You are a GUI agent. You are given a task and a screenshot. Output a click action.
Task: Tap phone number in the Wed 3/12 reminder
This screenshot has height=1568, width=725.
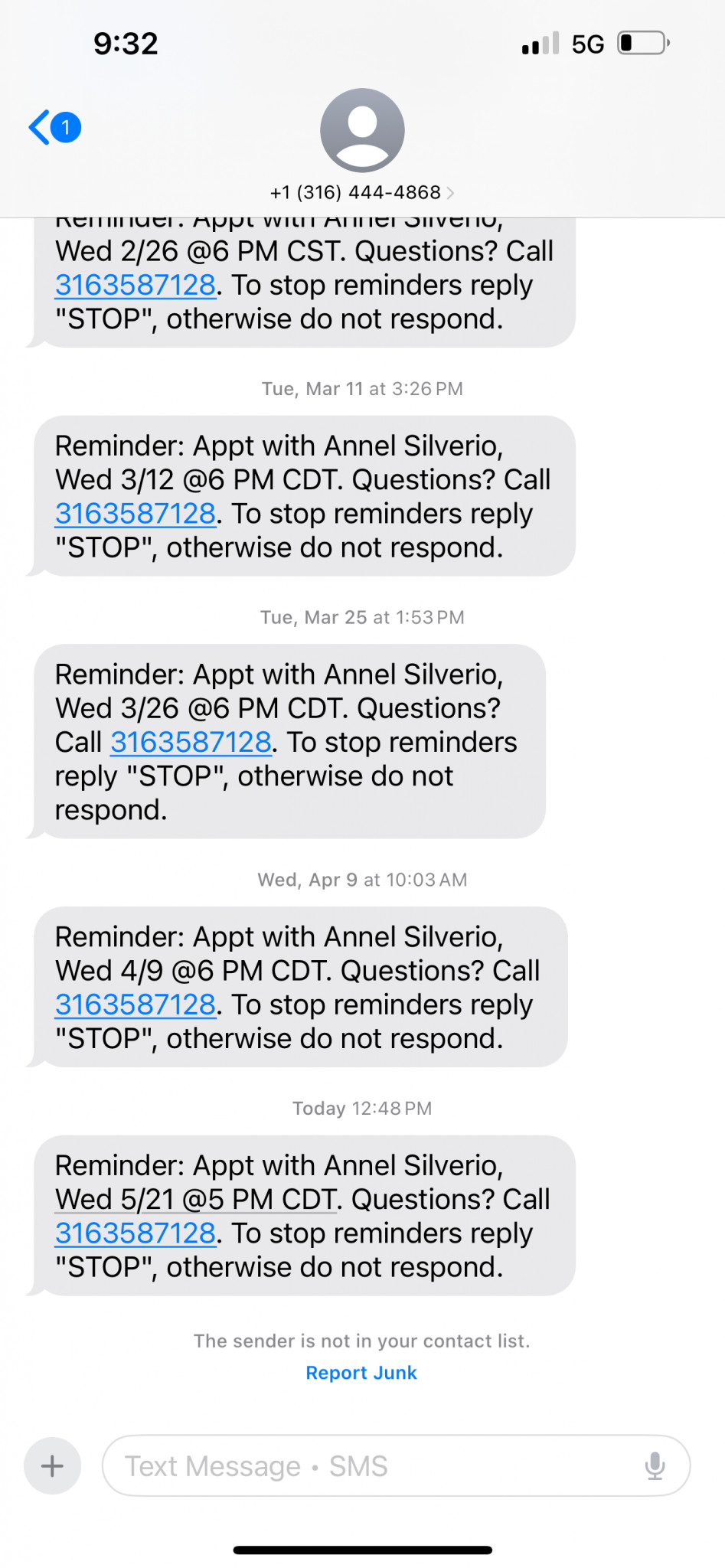coord(136,514)
